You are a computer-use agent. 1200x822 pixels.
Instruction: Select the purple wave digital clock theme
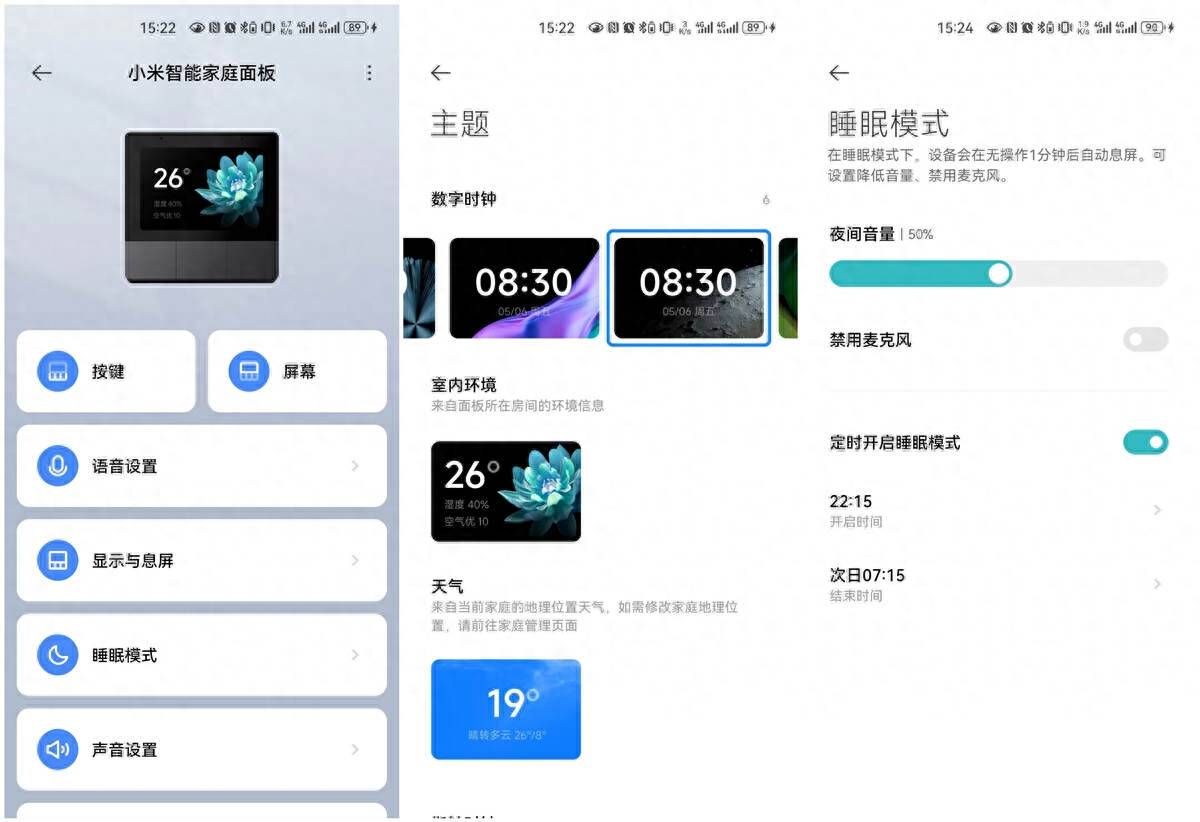(x=524, y=288)
